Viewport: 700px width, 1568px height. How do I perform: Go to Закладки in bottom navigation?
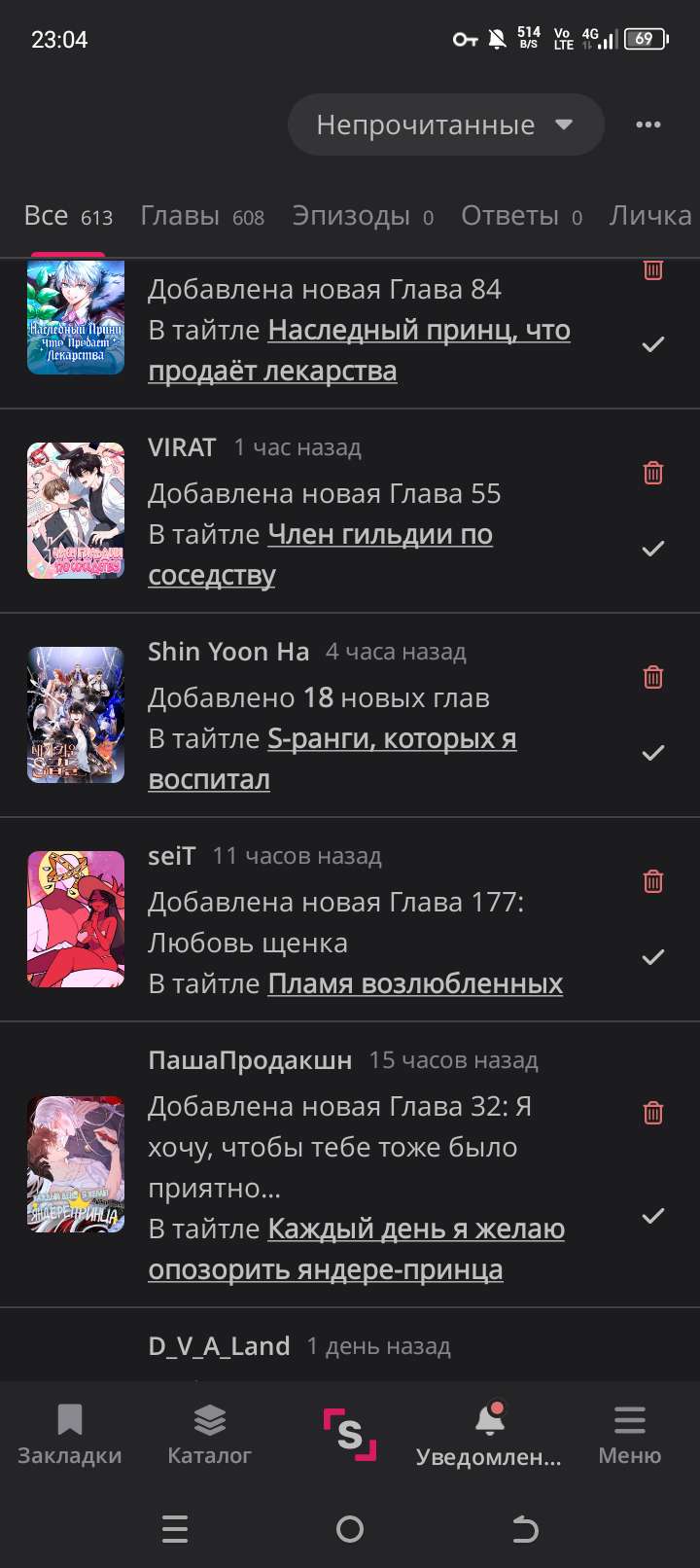tap(70, 1434)
